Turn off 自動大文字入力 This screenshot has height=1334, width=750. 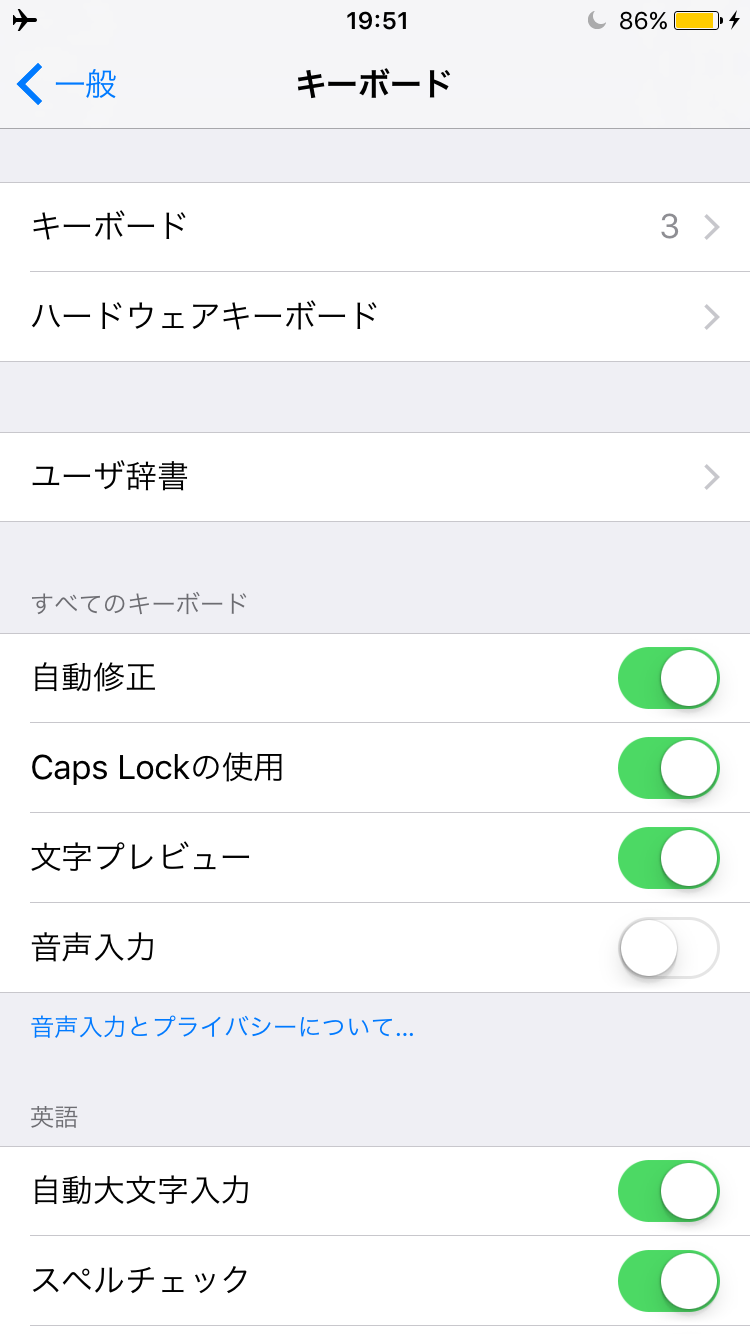click(669, 1191)
